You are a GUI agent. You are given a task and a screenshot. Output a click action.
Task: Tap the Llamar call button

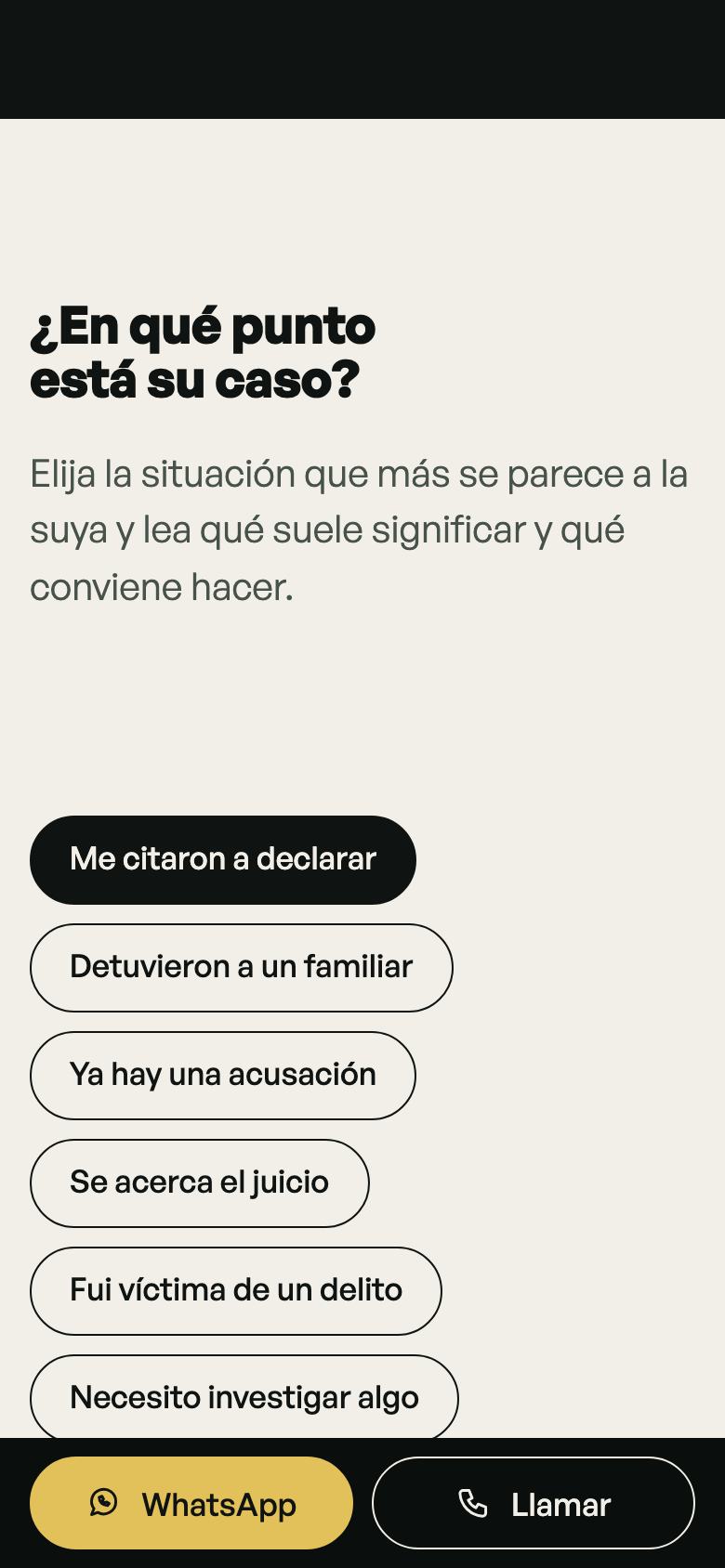point(534,1502)
